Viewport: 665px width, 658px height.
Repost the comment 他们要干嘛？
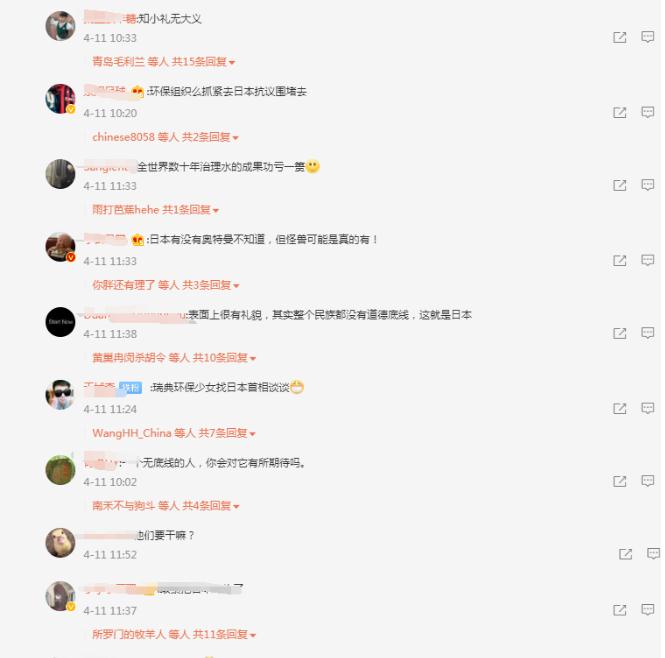(x=625, y=554)
